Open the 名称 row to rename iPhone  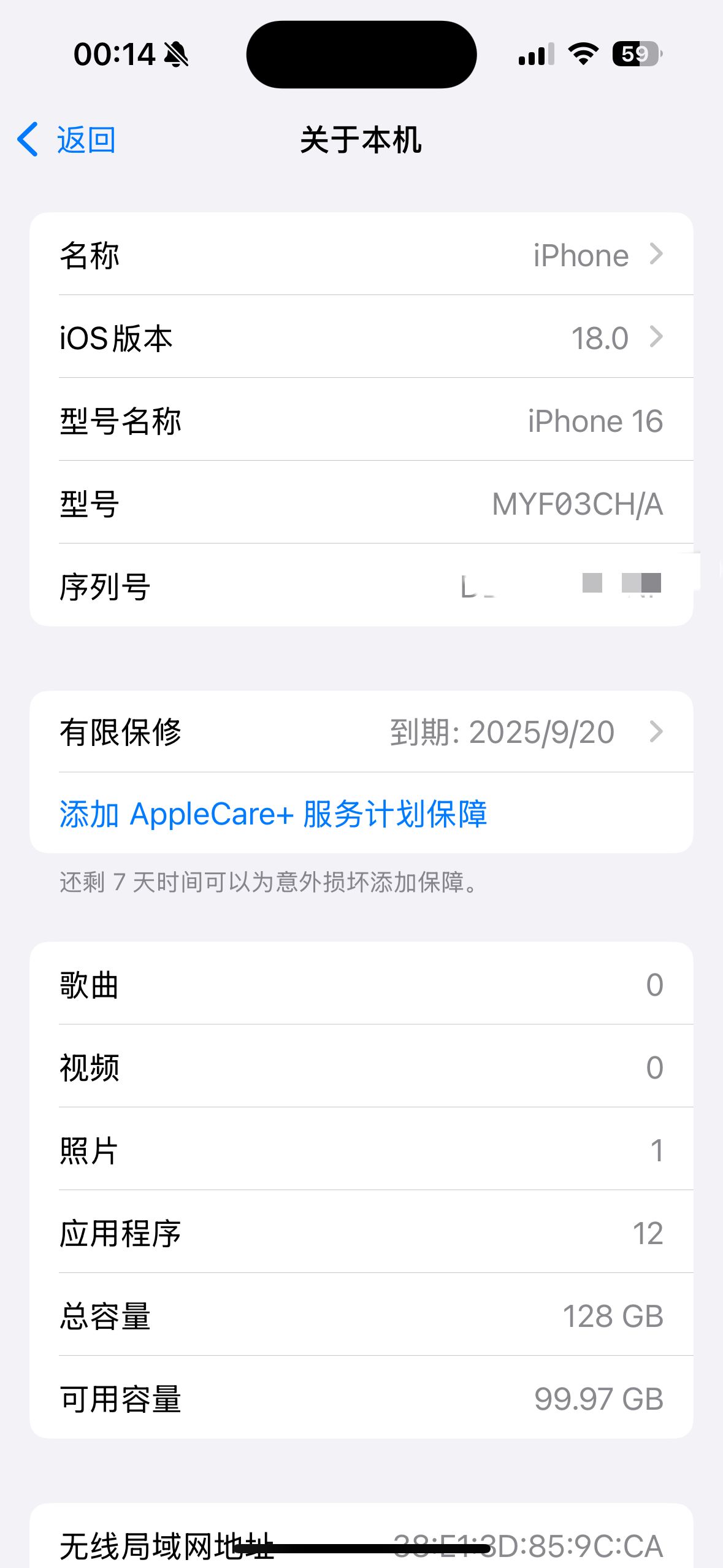pyautogui.click(x=361, y=255)
